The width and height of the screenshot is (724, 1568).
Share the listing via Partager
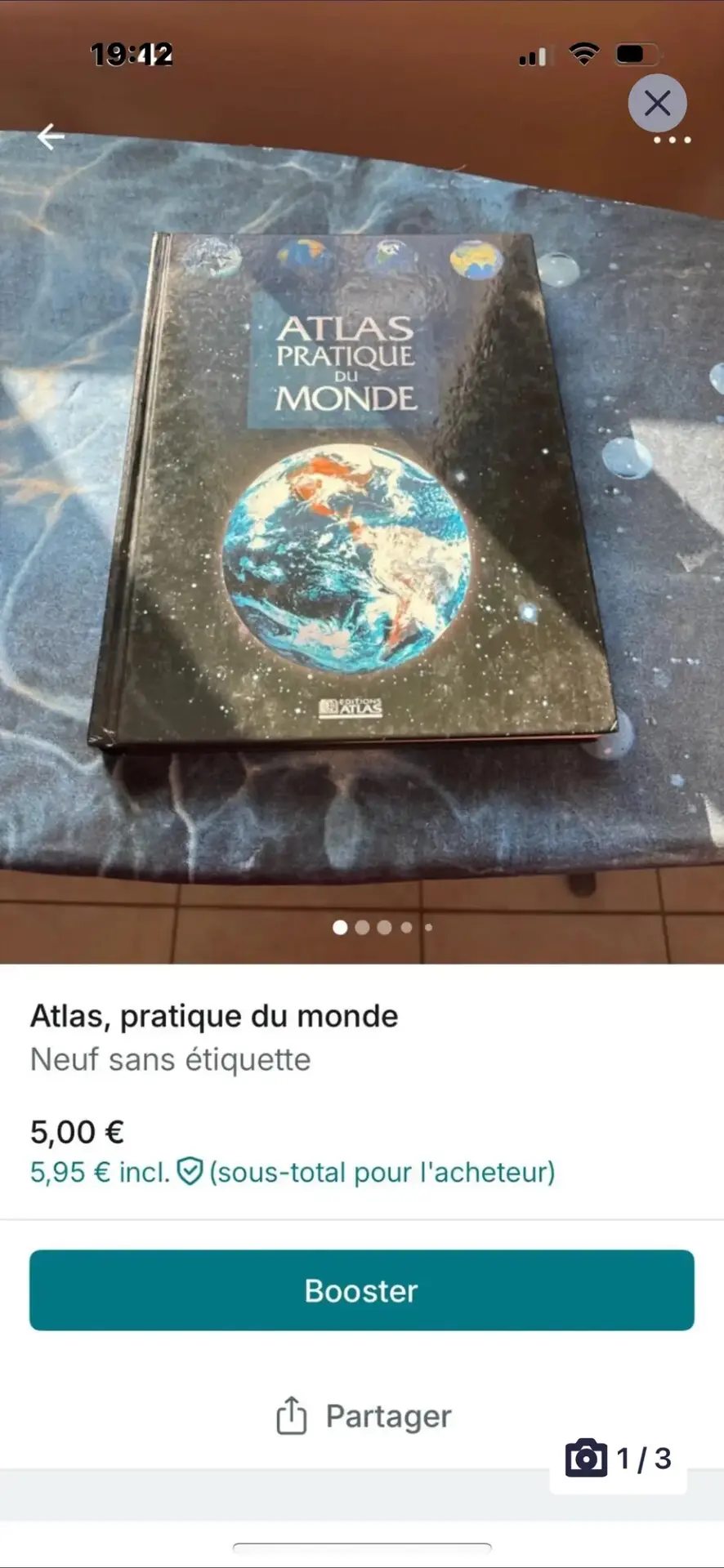364,1415
